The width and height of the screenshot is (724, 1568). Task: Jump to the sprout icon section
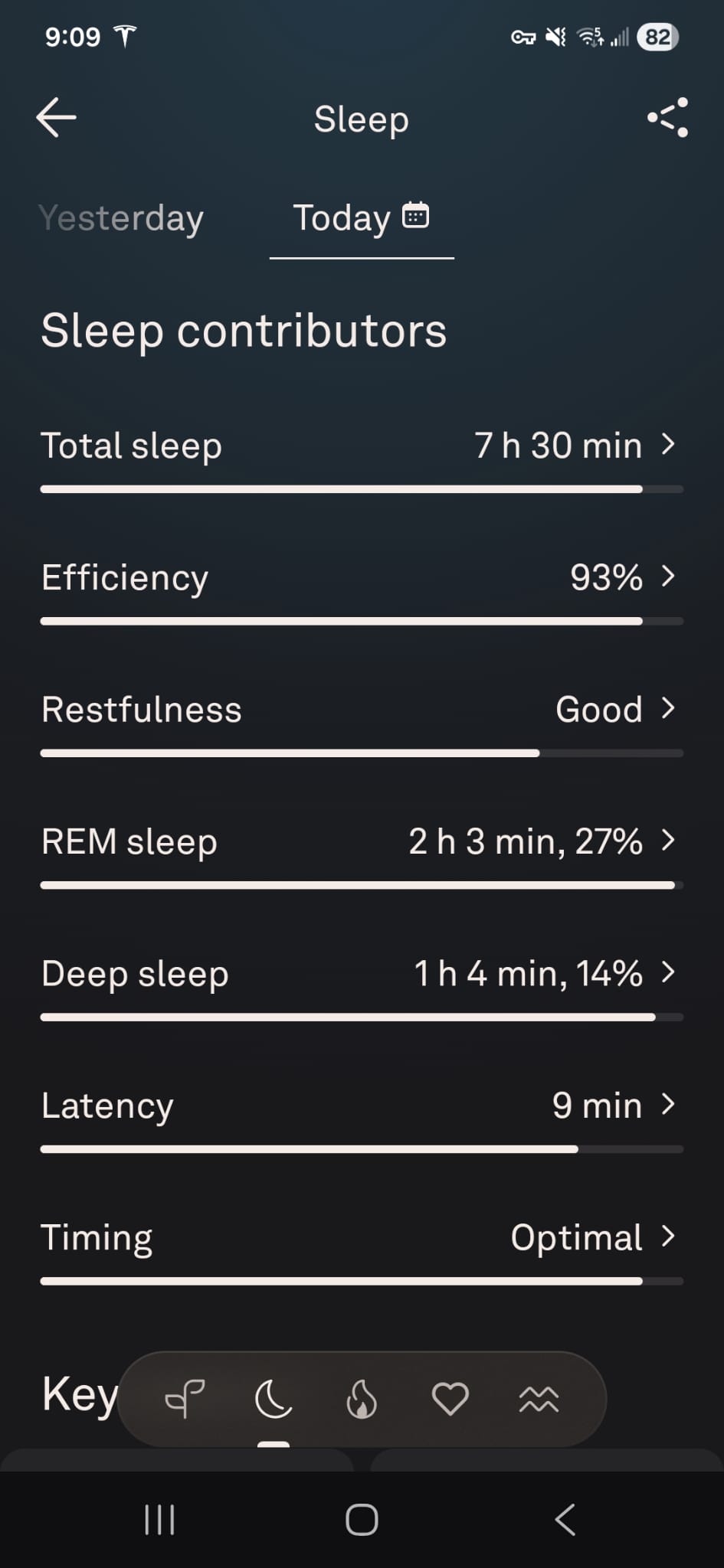tap(185, 1400)
